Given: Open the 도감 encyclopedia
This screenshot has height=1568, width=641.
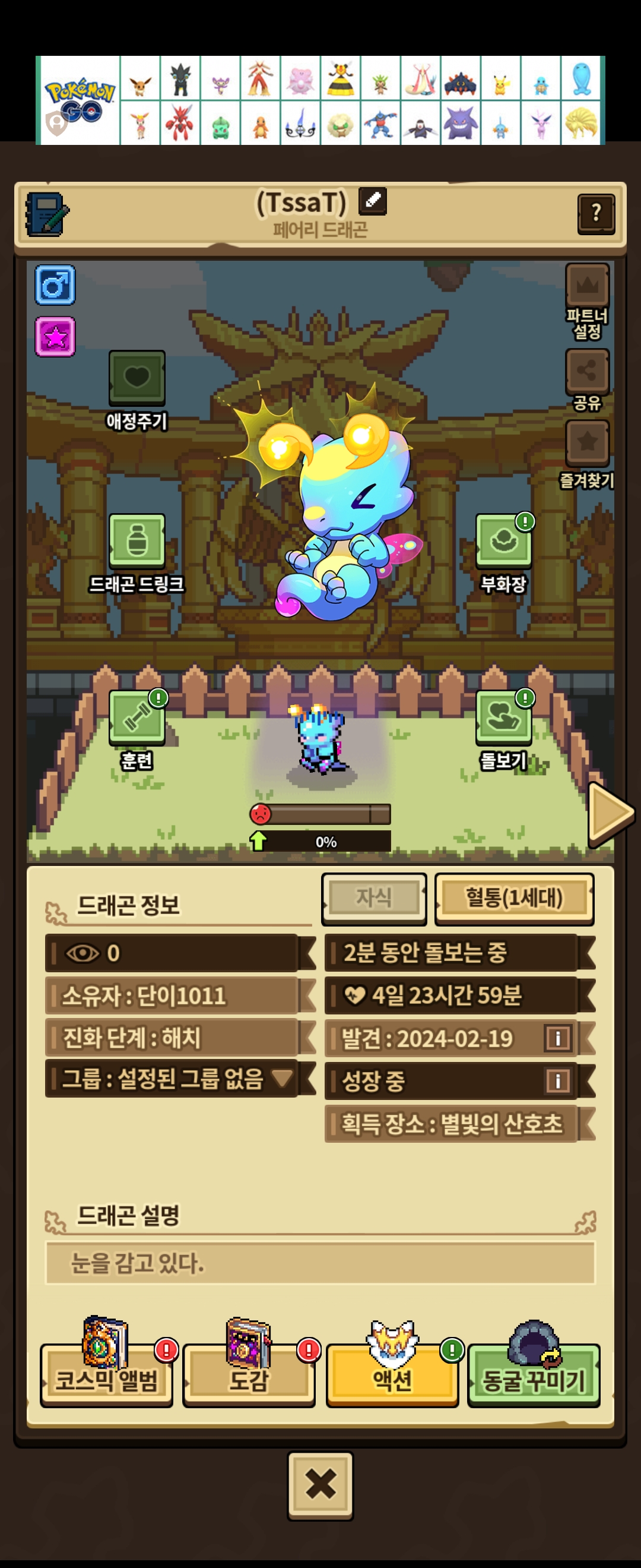Looking at the screenshot, I should (248, 1379).
